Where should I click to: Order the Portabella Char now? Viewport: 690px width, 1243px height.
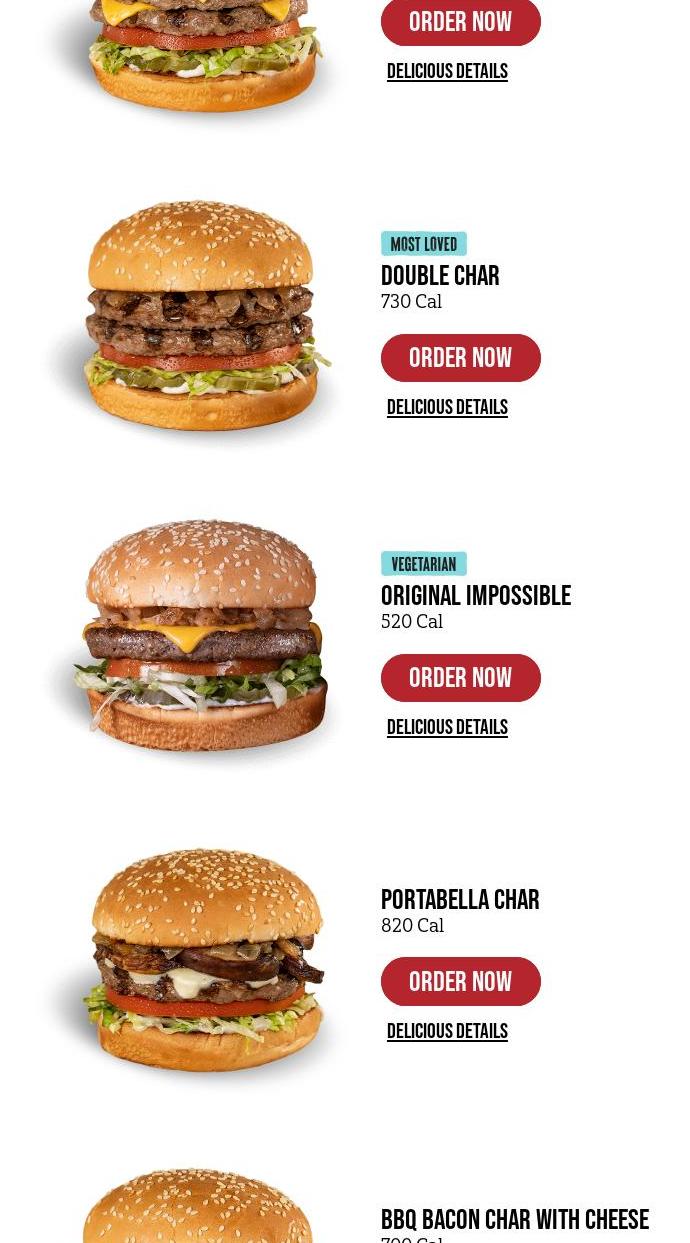click(460, 982)
